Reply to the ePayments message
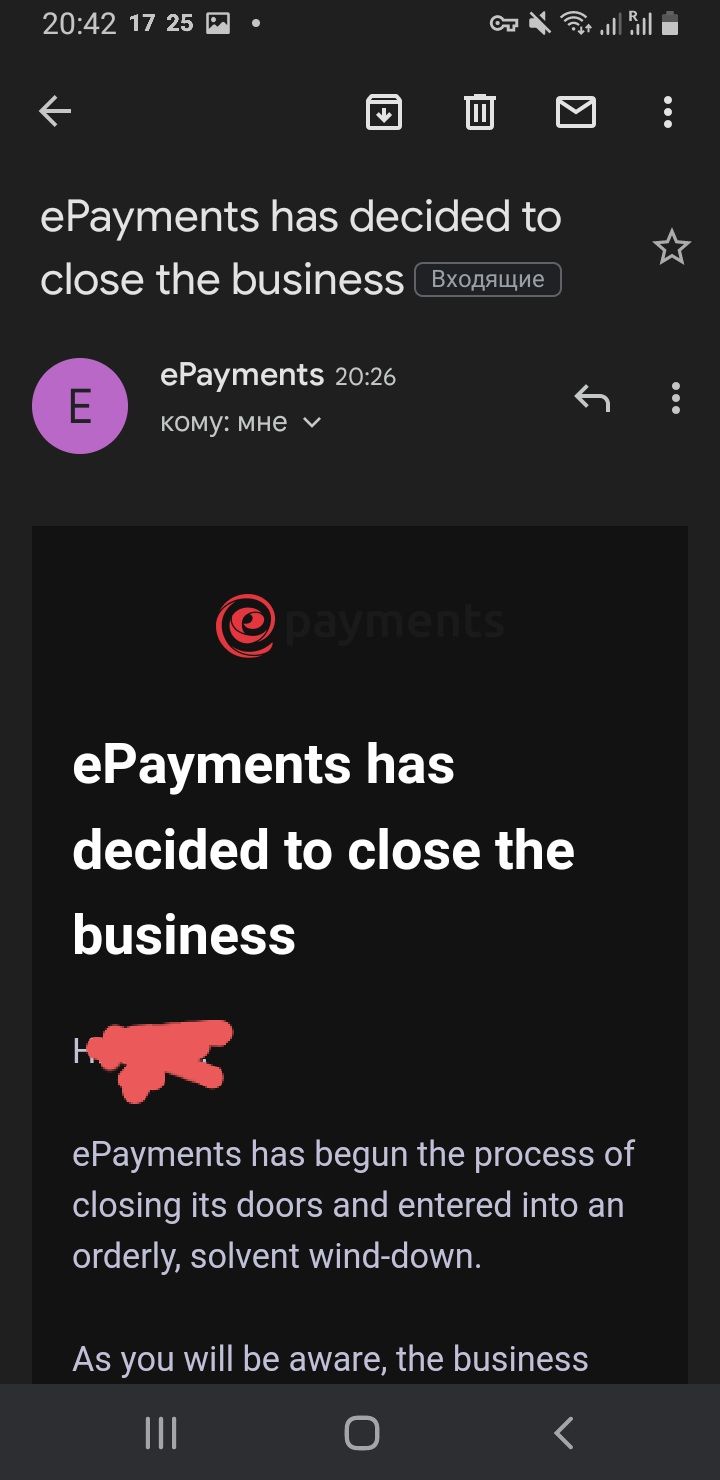The height and width of the screenshot is (1480, 720). click(x=592, y=398)
